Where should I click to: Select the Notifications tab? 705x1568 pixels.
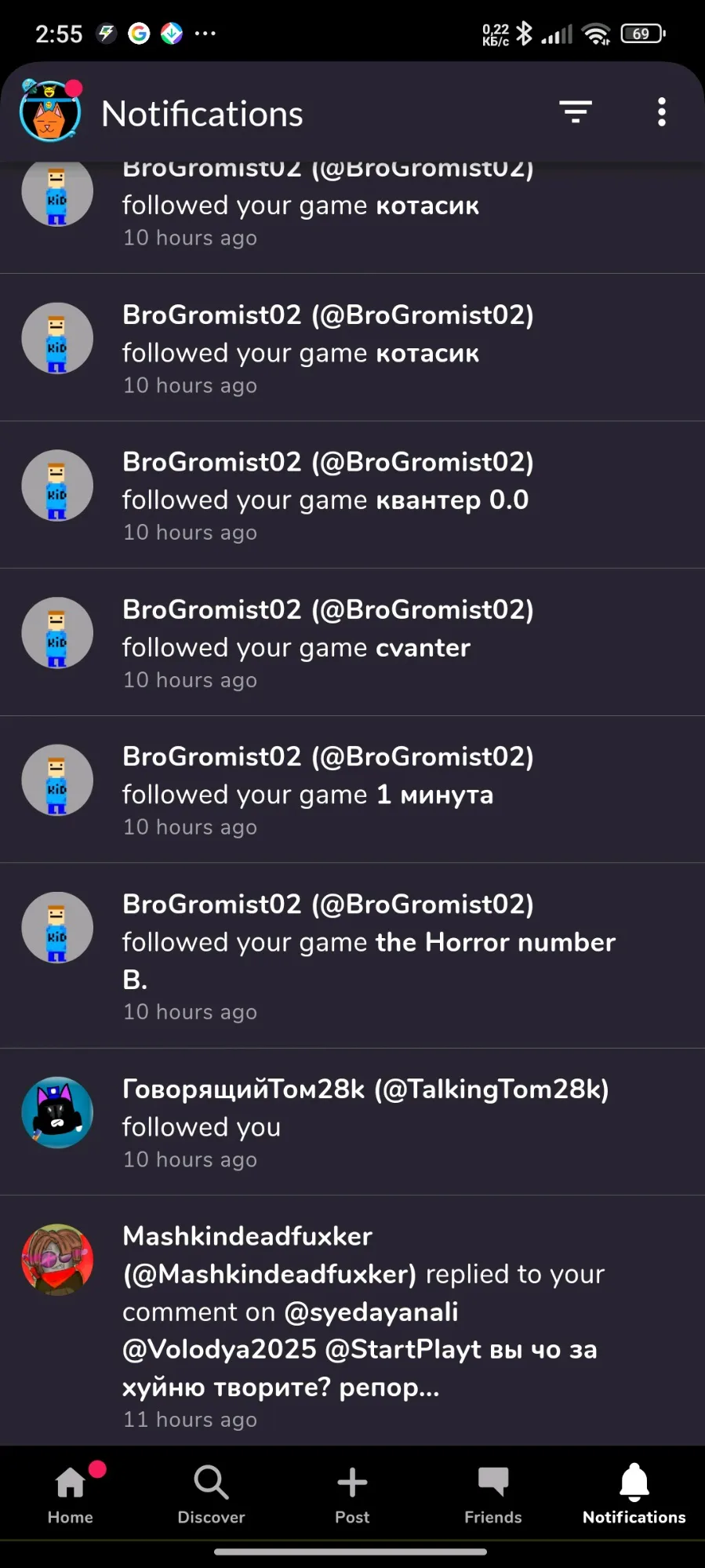(634, 1493)
